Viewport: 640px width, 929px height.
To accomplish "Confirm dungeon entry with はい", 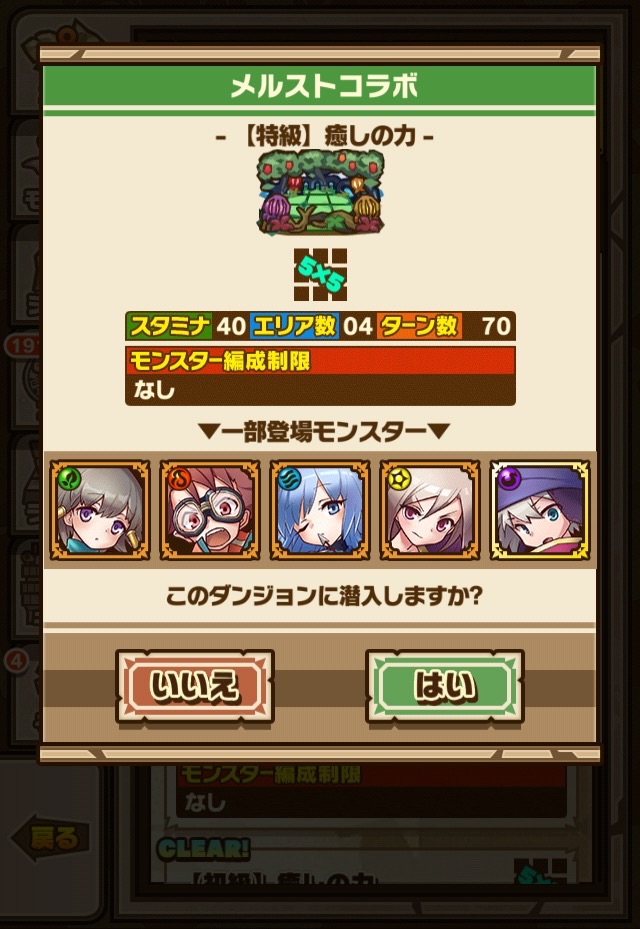I will click(444, 686).
